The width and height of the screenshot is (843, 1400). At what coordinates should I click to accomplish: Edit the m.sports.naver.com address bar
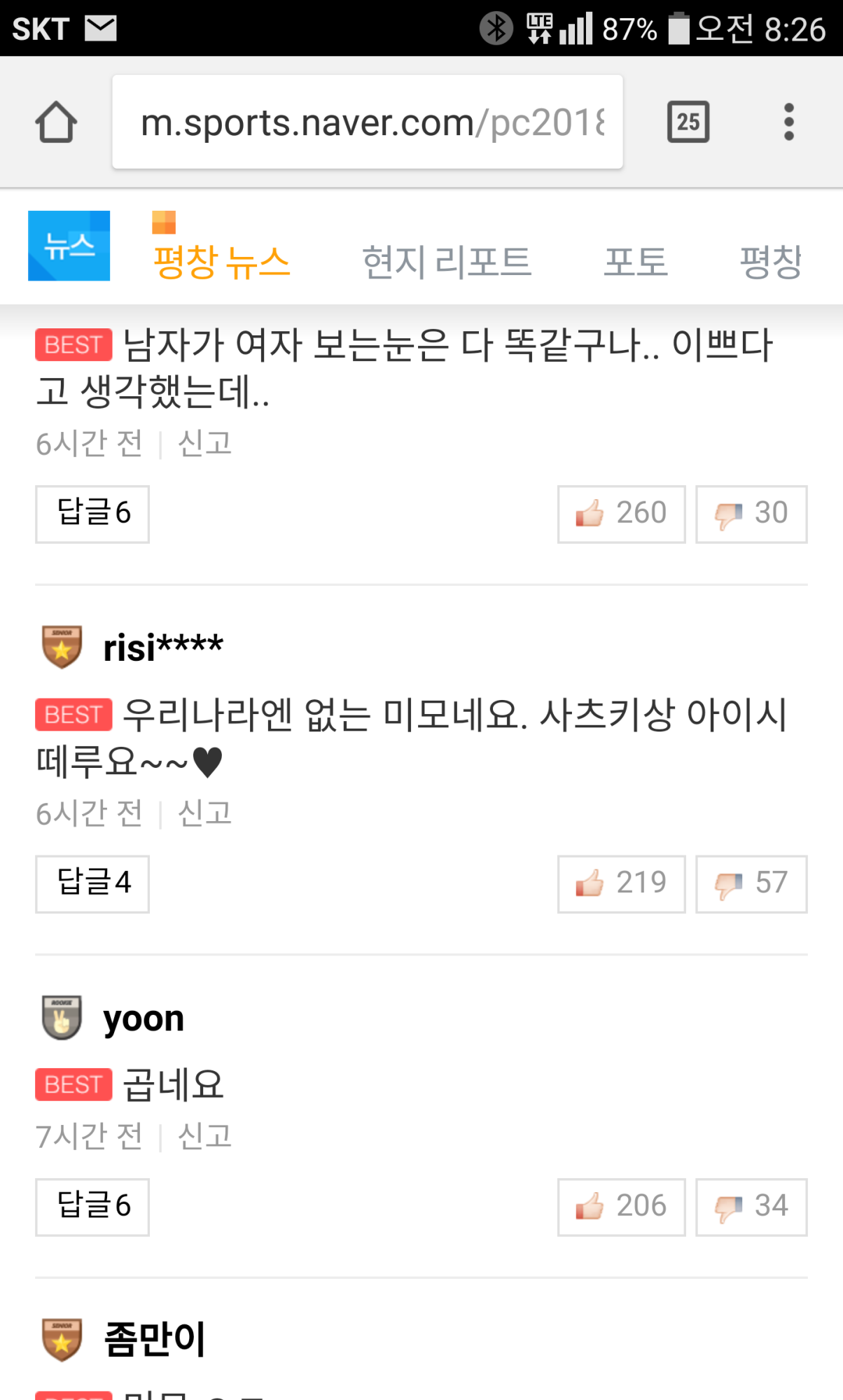(x=368, y=122)
